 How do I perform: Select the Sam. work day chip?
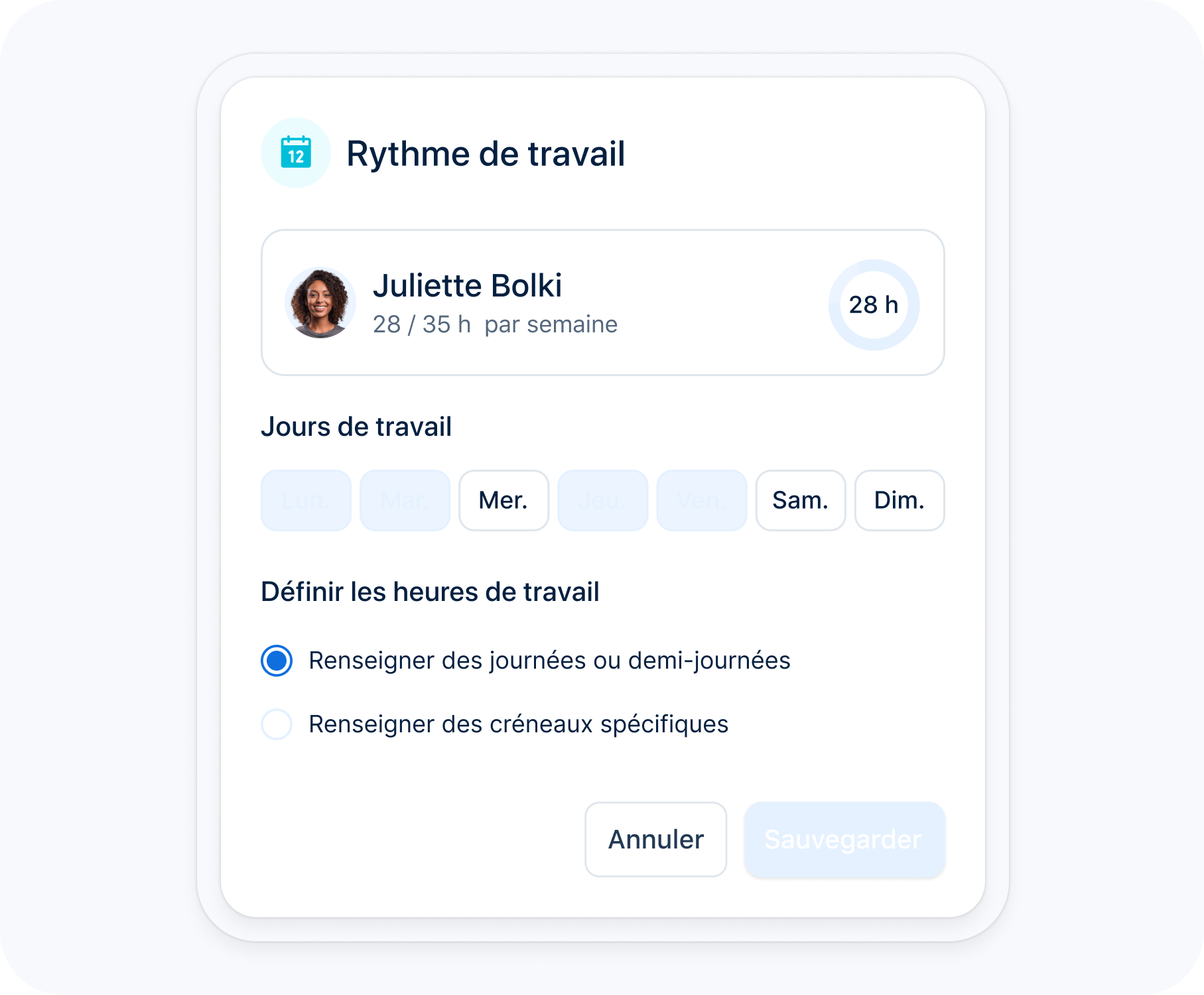(800, 500)
